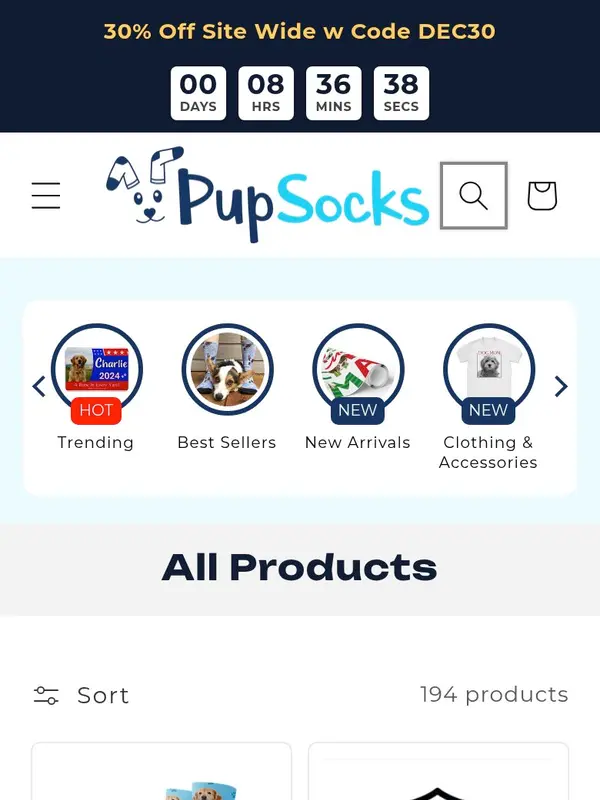Viewport: 600px width, 800px height.
Task: Open the shopping cart
Action: 542,195
